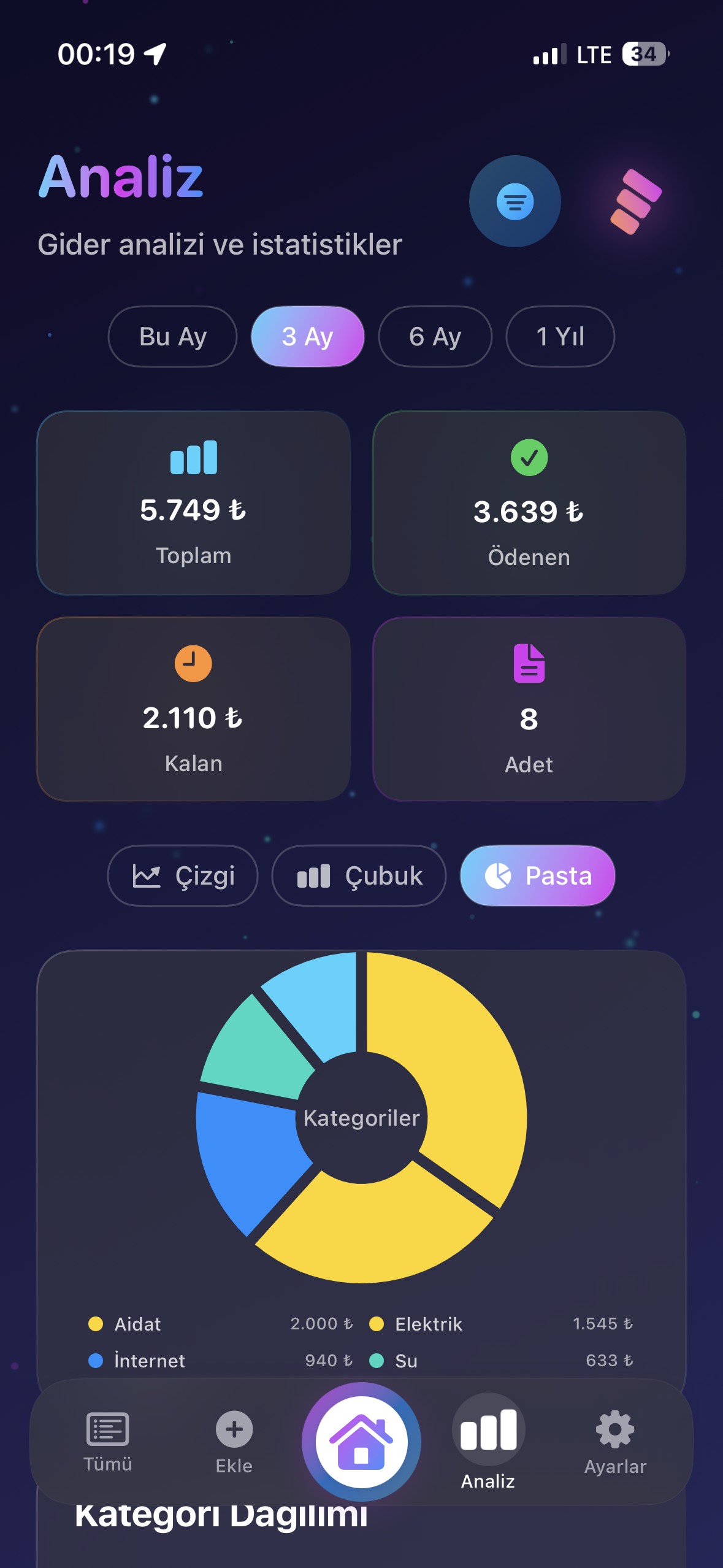This screenshot has width=723, height=1568.
Task: Tap Ekle to add an expense
Action: coord(234,1442)
